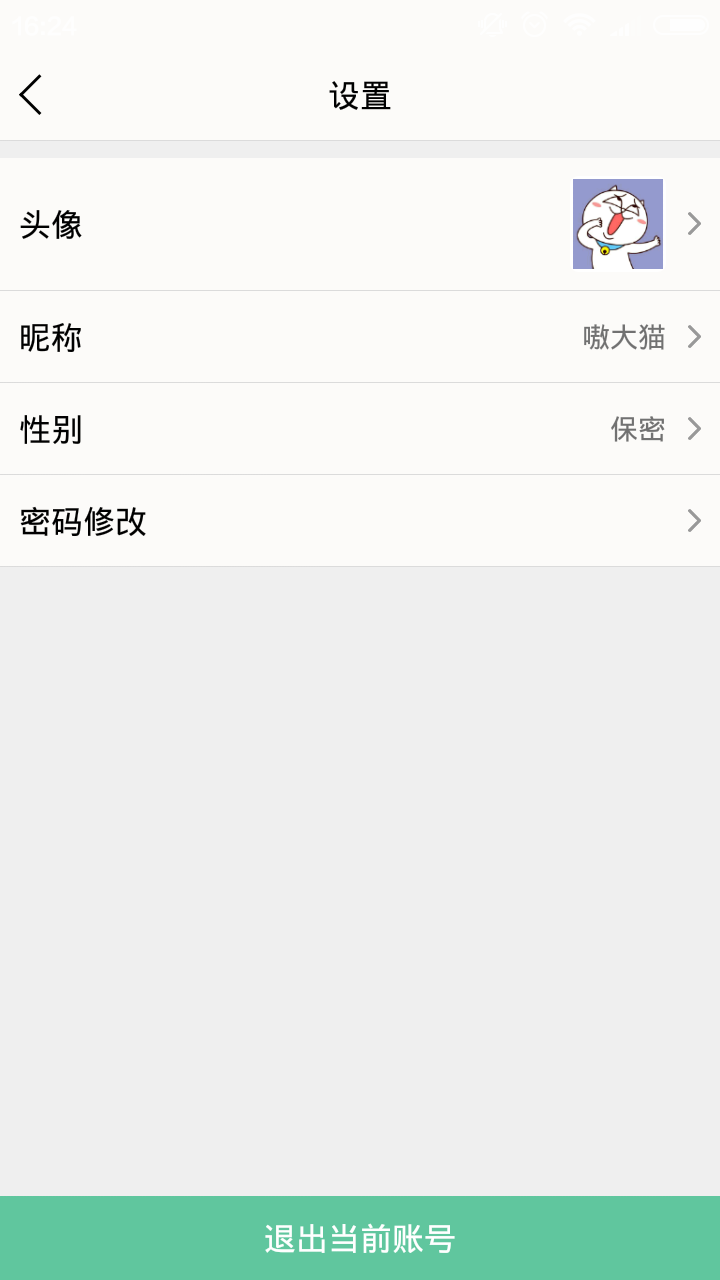Open the 头像 avatar row

coord(360,224)
